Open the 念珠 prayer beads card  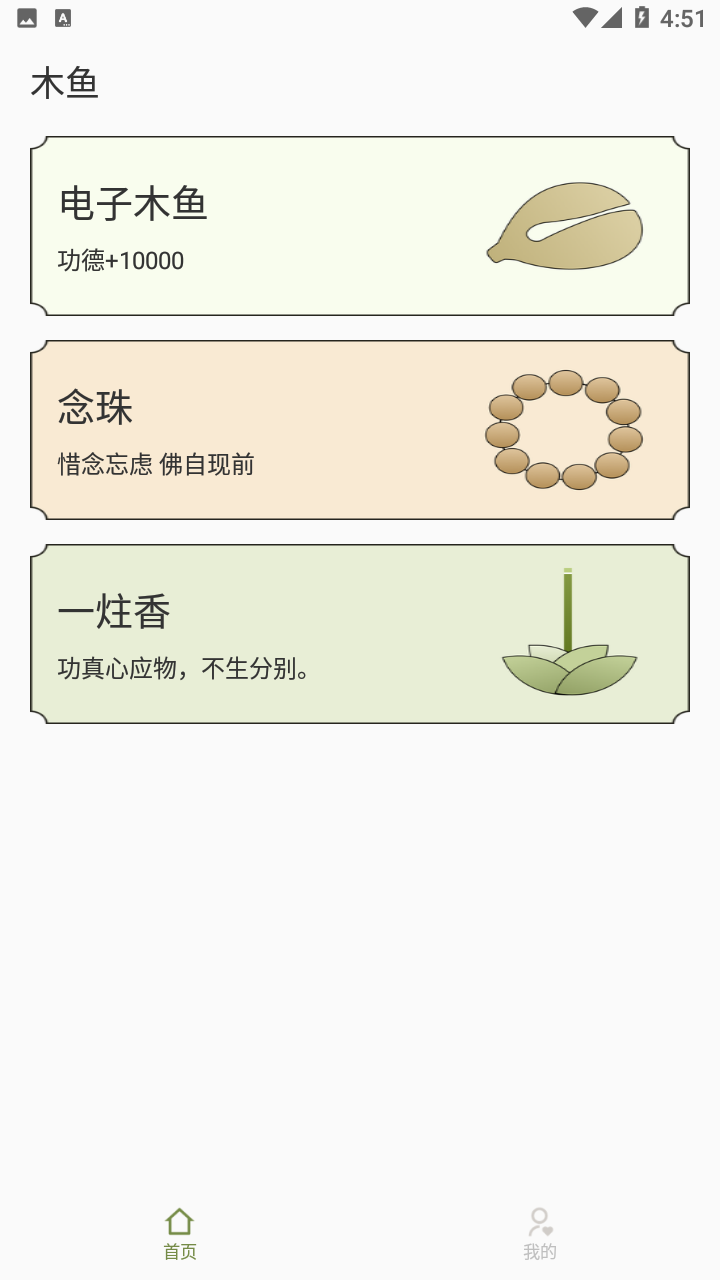(x=360, y=430)
